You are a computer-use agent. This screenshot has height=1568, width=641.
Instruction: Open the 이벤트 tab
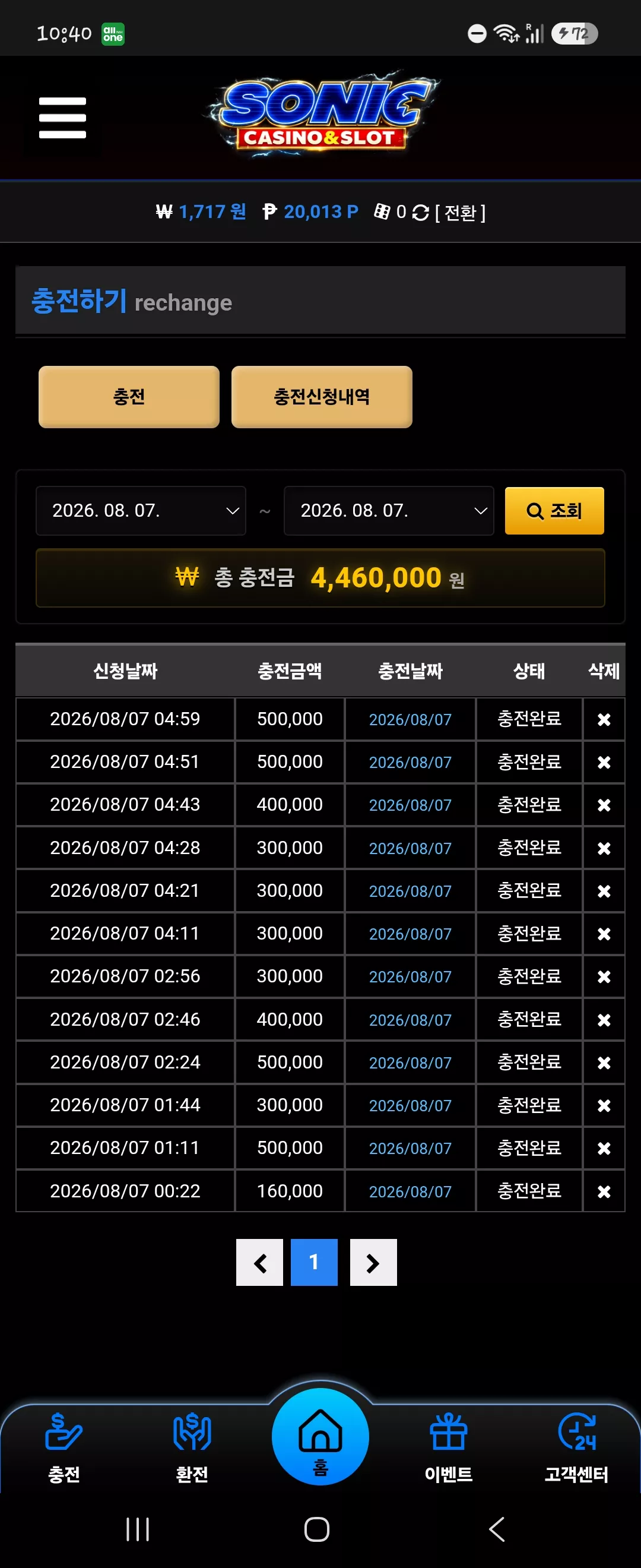tap(449, 1447)
